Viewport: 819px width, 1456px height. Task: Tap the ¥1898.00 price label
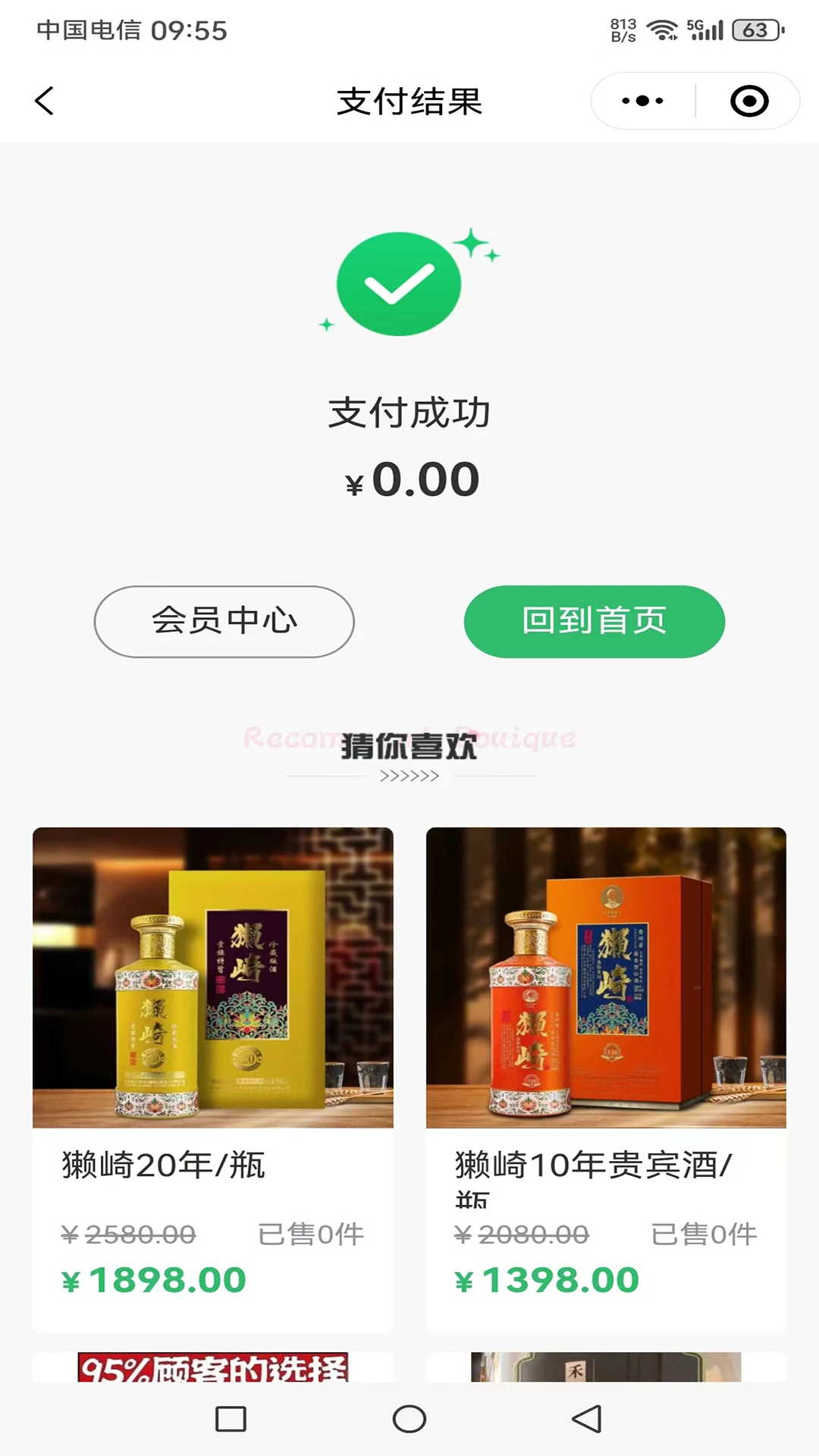(x=152, y=1279)
